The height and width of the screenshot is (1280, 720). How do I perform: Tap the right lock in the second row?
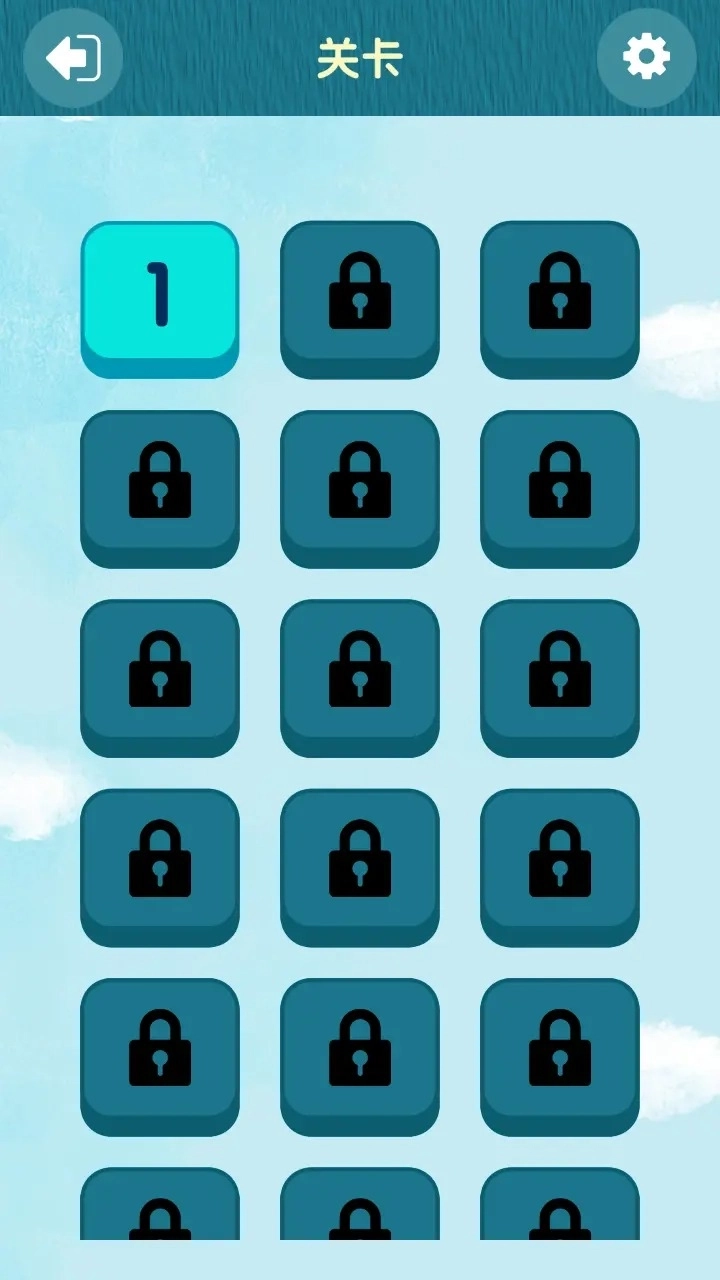[560, 488]
